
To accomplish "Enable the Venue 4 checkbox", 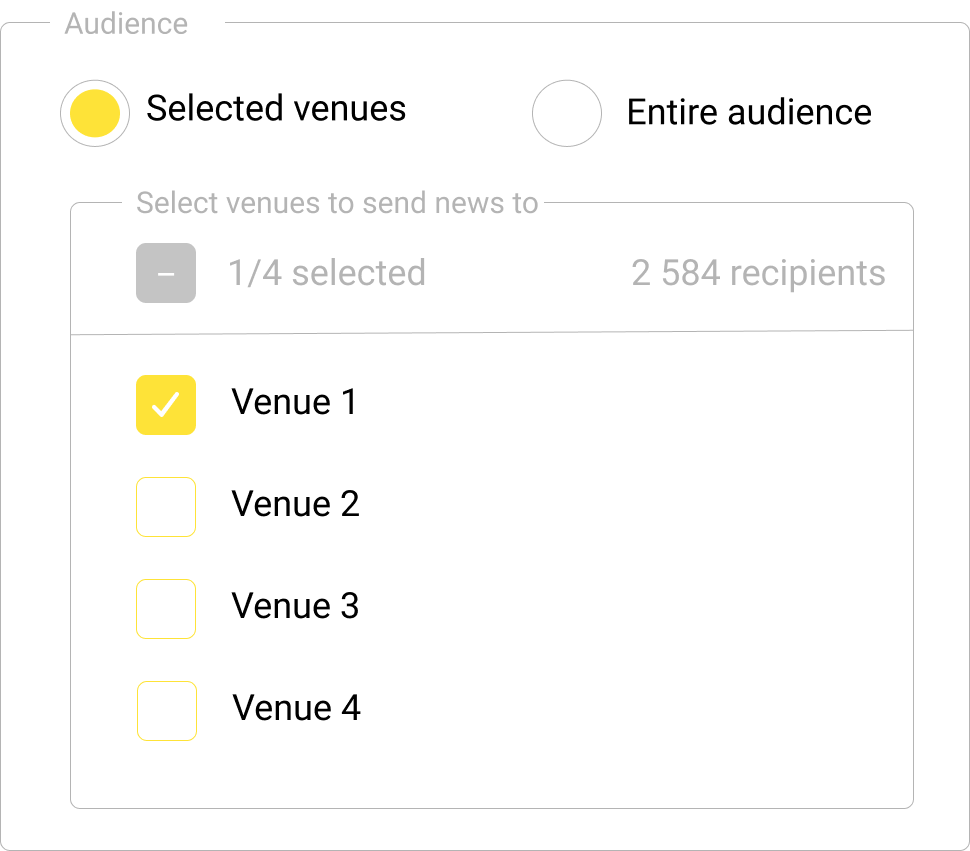I will [x=166, y=711].
